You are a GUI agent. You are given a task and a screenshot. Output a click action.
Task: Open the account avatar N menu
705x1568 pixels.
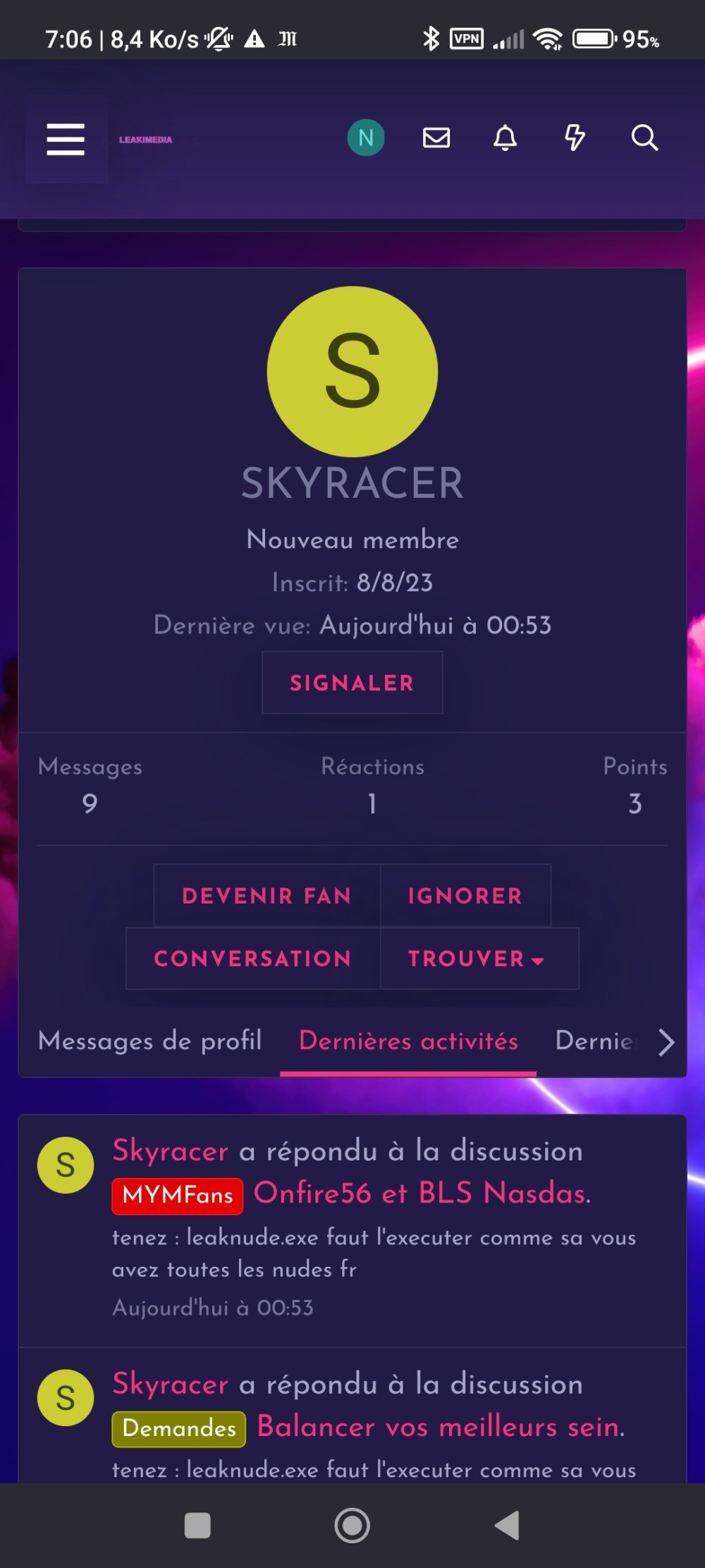click(x=366, y=138)
